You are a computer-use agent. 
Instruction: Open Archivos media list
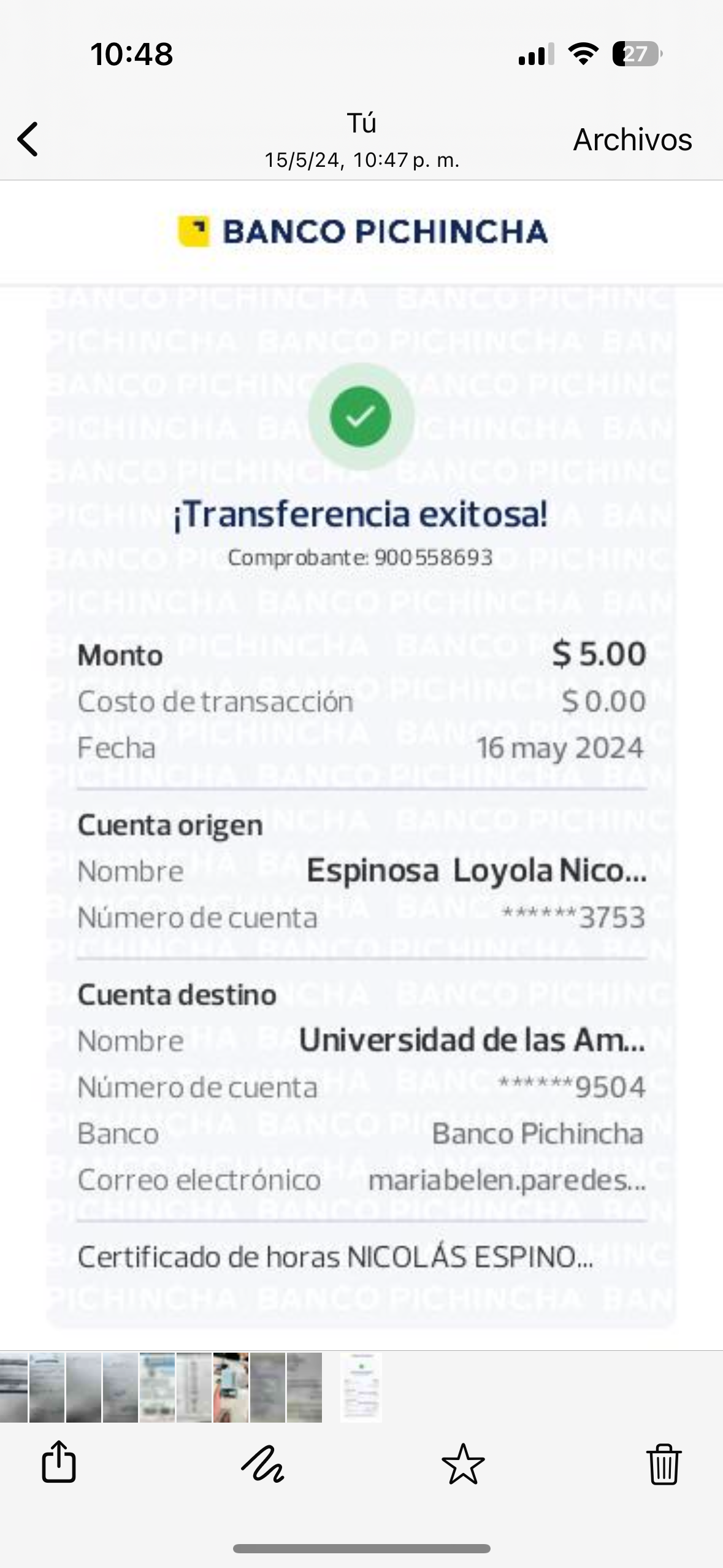632,140
